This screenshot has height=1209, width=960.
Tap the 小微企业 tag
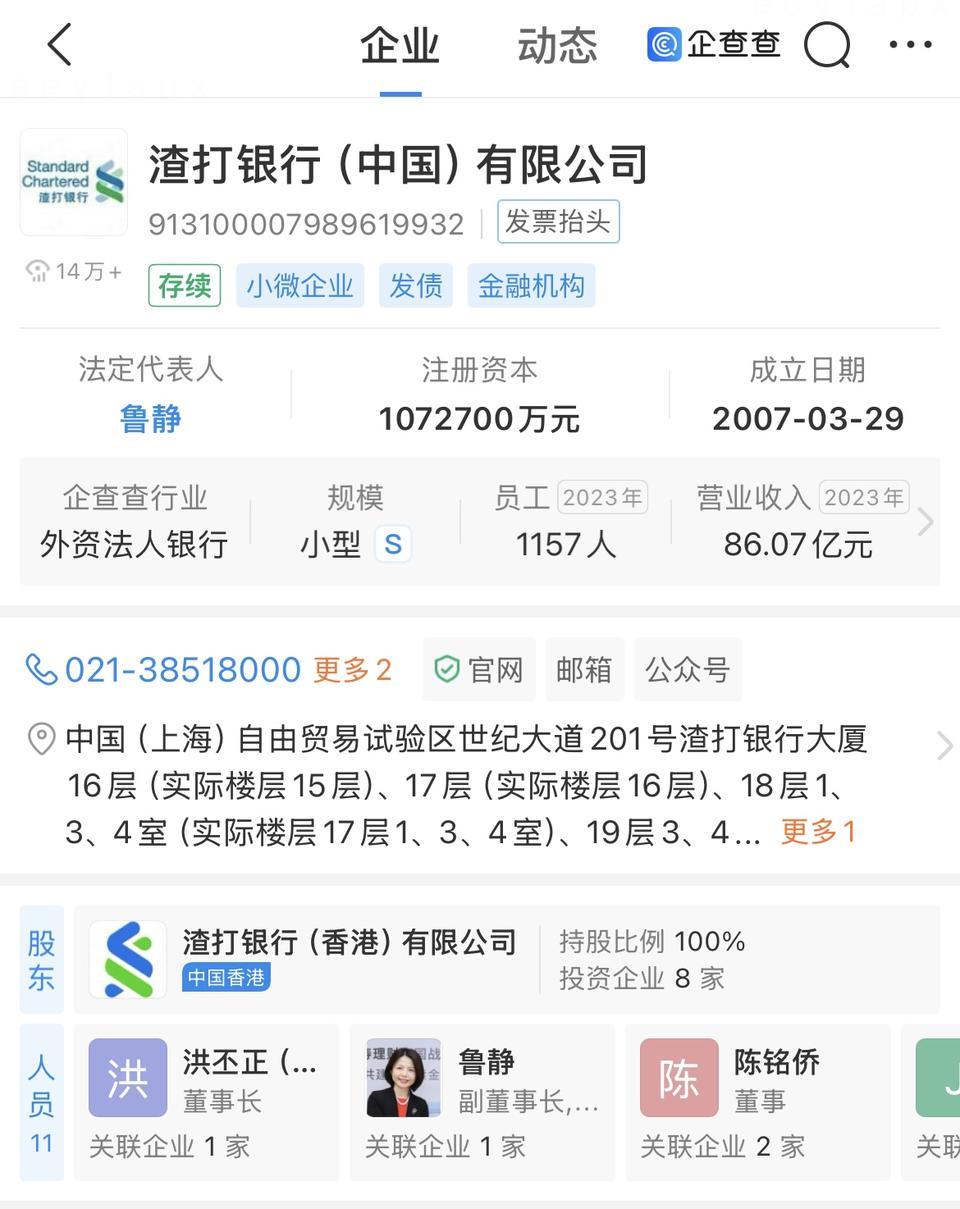(x=300, y=286)
